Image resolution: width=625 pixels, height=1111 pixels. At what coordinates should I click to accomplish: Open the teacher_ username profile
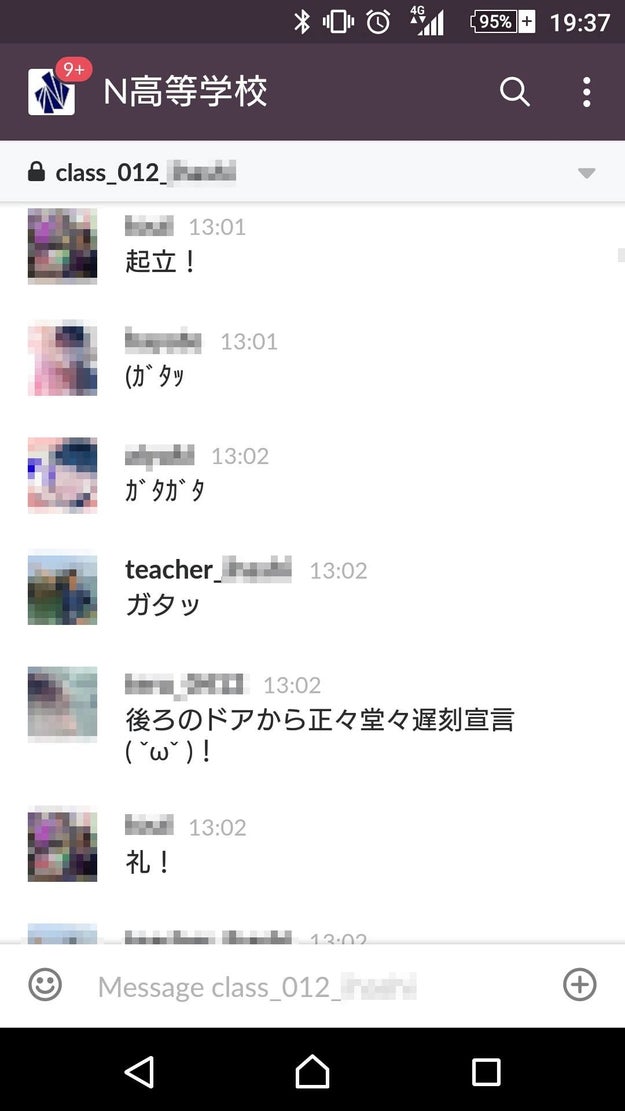click(208, 570)
